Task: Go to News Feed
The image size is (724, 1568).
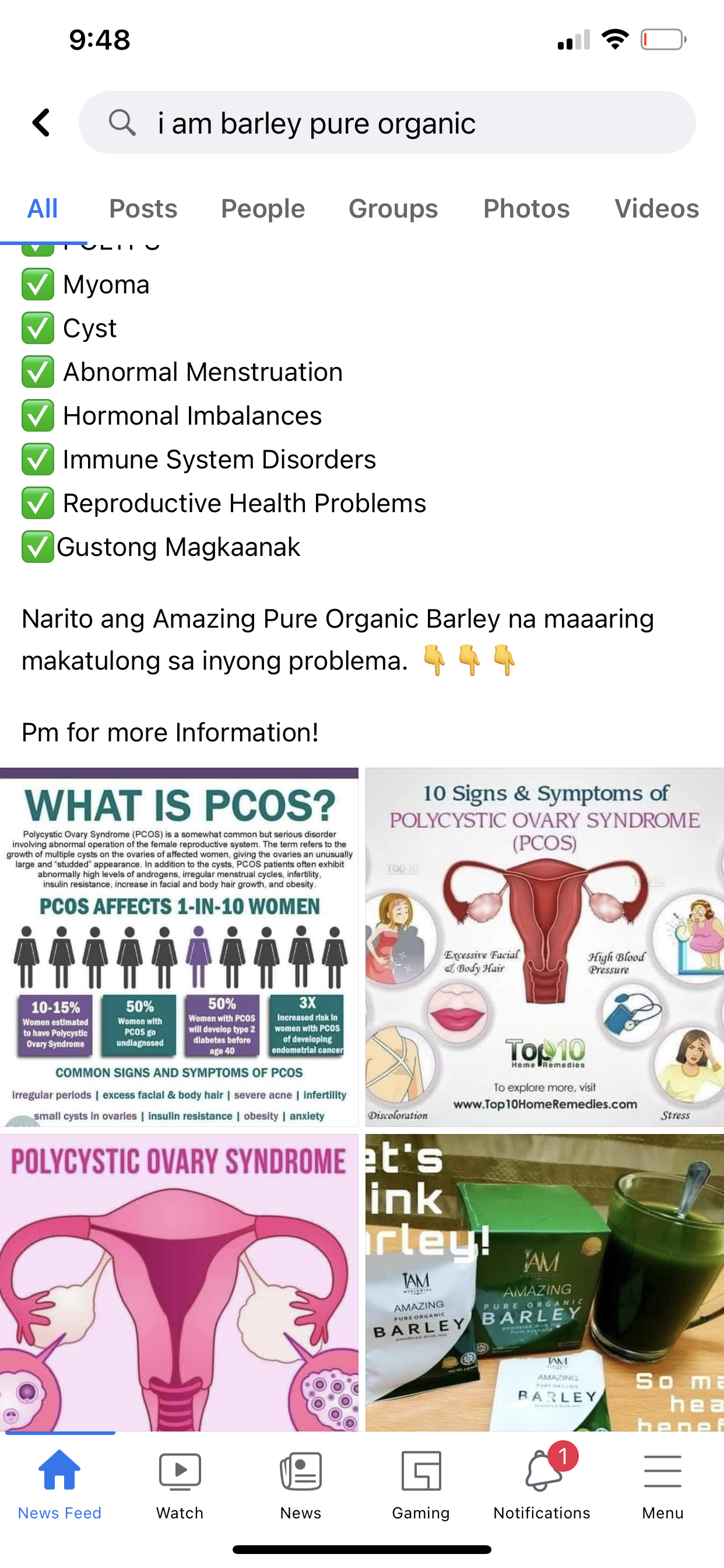Action: (x=59, y=1485)
